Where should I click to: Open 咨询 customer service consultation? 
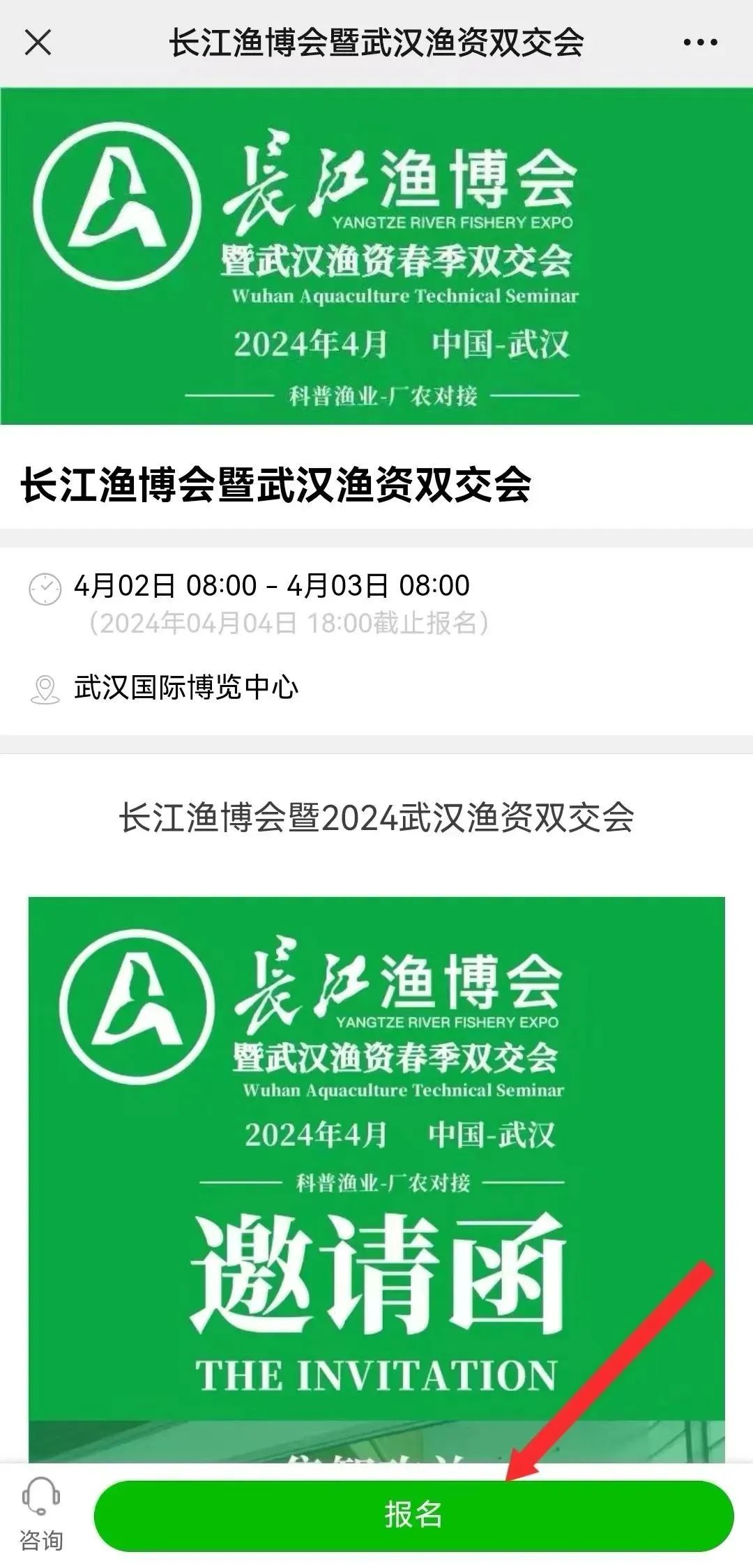[41, 1514]
